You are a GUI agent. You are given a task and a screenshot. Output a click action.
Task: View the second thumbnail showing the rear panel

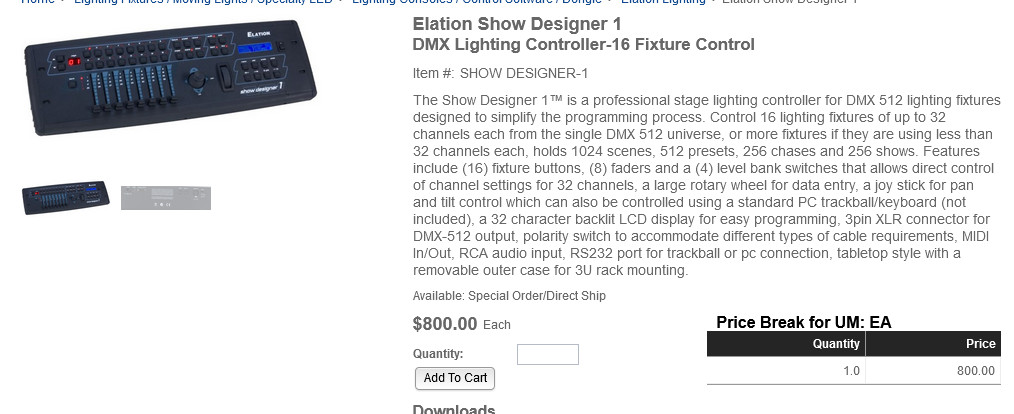pyautogui.click(x=166, y=198)
